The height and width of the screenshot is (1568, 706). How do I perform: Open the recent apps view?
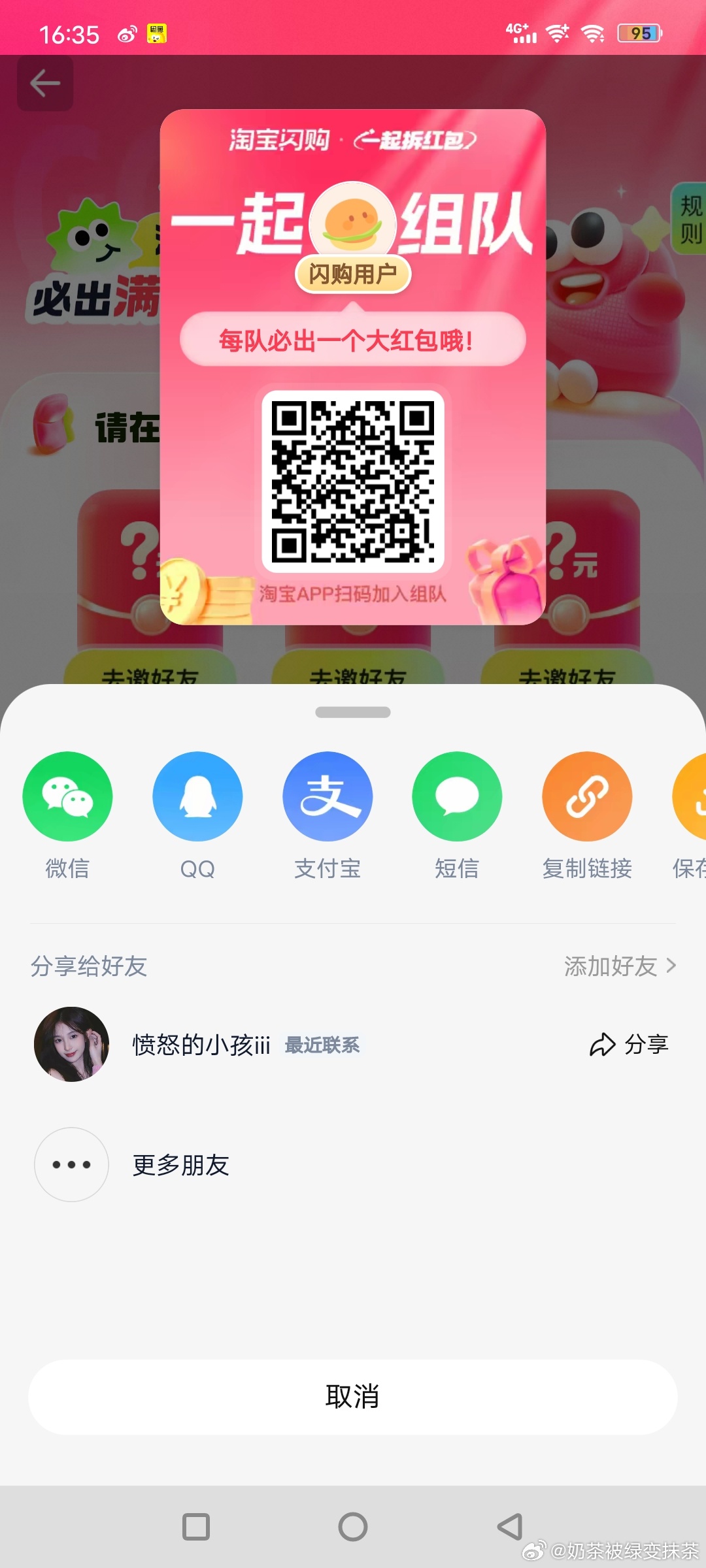(196, 1527)
